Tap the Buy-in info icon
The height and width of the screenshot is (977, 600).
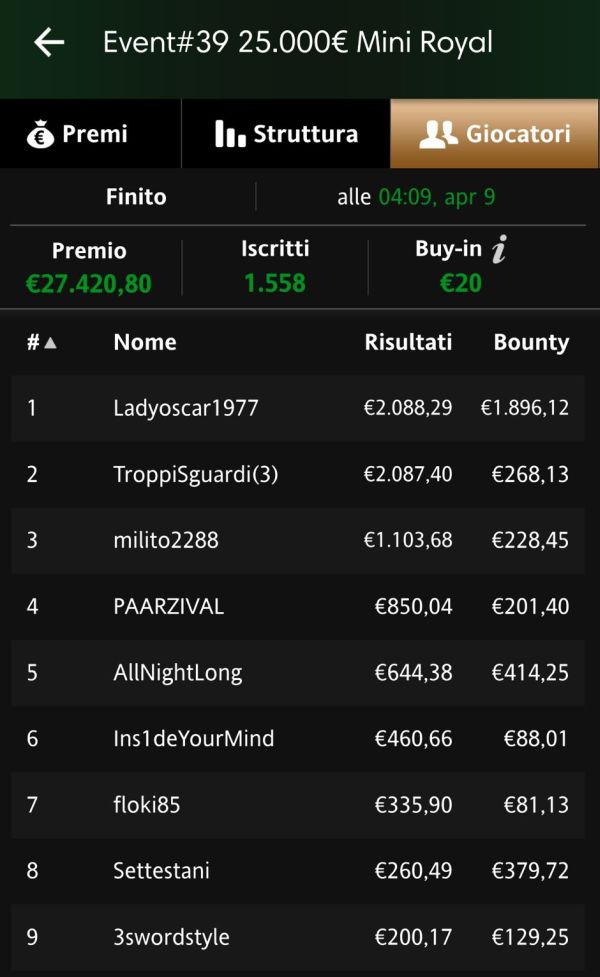tap(500, 249)
